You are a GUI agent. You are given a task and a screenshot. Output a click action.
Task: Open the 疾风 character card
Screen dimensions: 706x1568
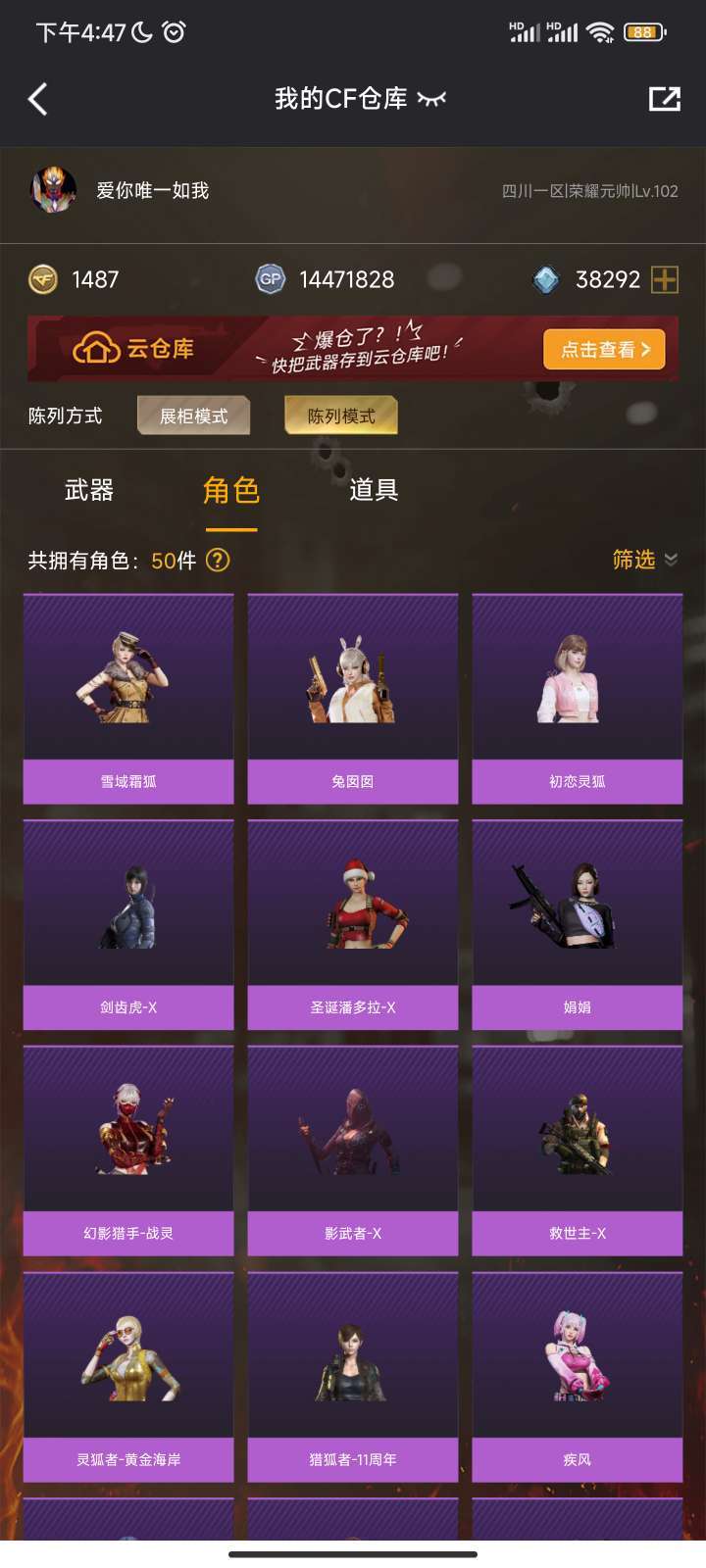point(578,1378)
